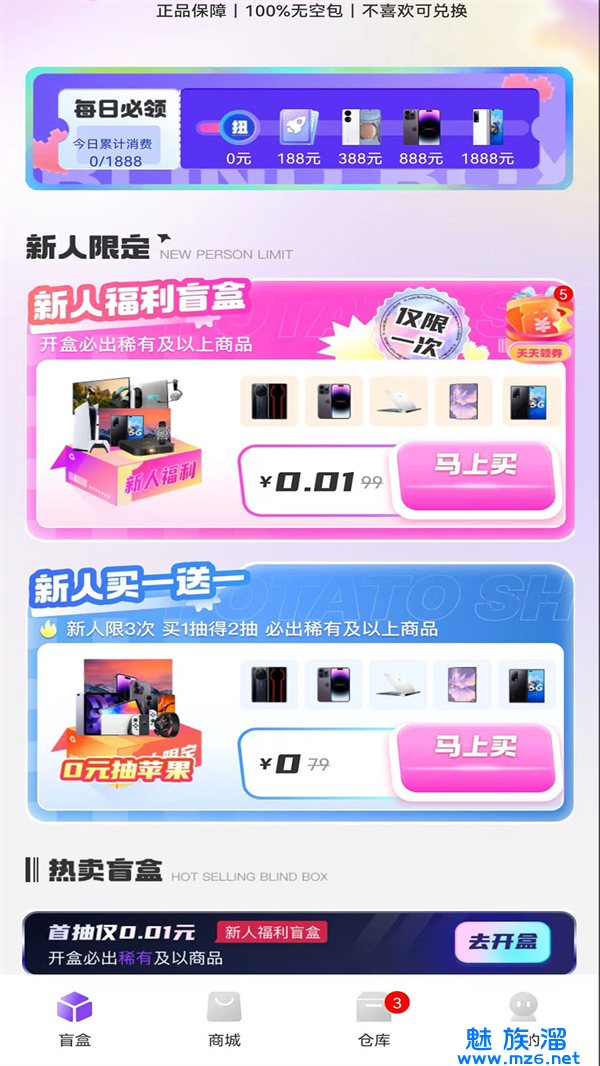Tap the 扭 button at 0元

click(238, 127)
